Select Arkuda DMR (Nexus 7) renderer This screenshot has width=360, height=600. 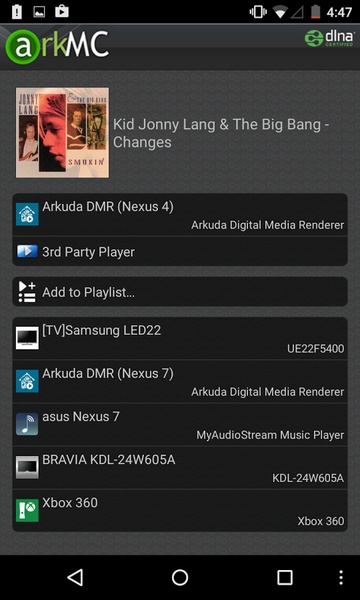click(180, 381)
